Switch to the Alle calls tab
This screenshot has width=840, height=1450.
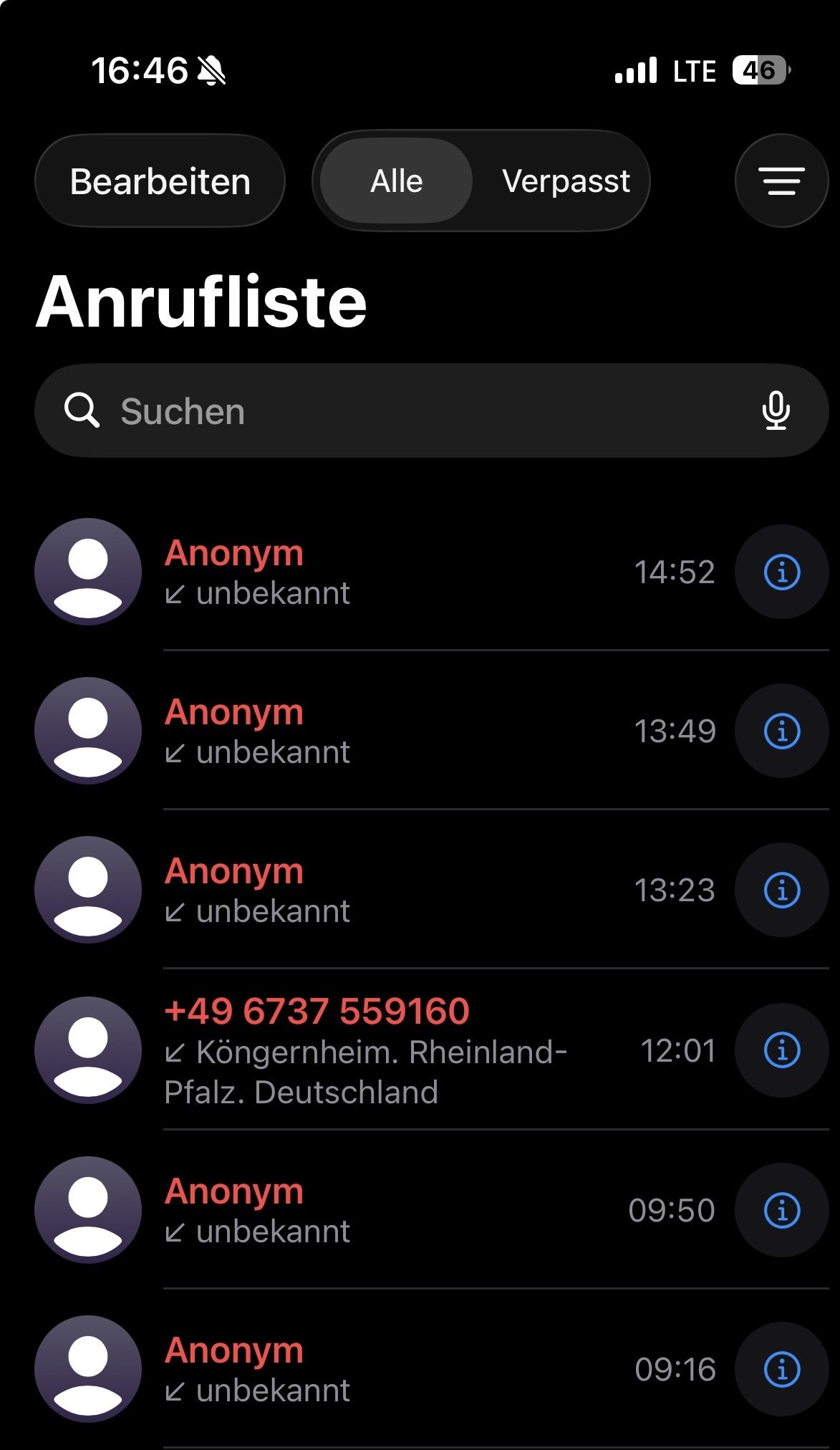click(396, 181)
